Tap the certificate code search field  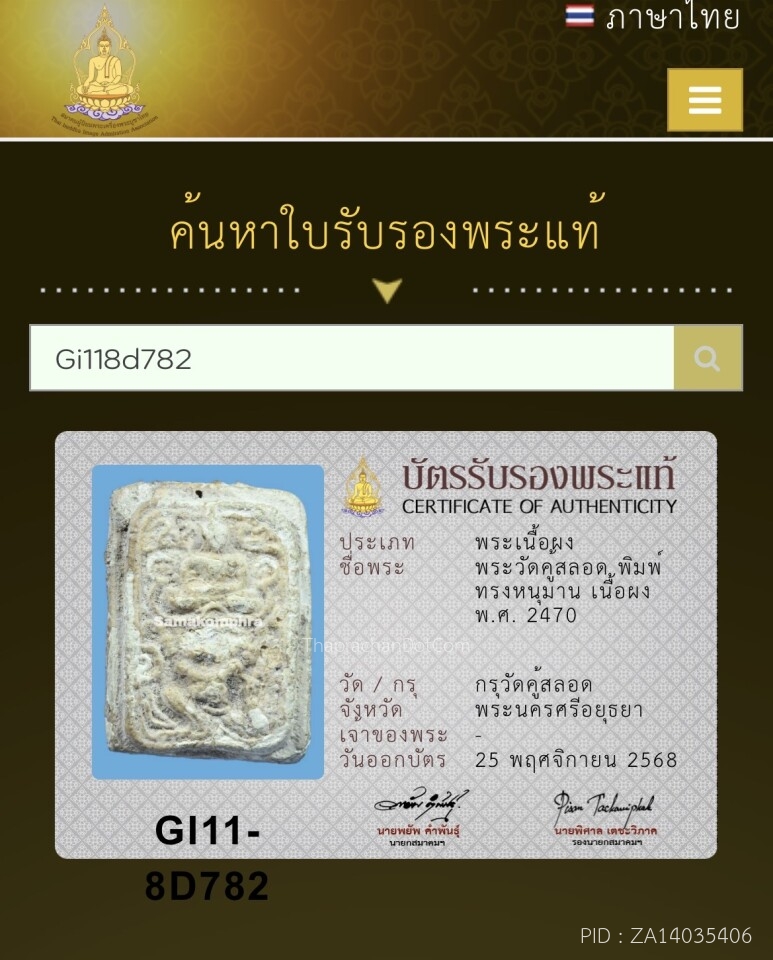352,358
